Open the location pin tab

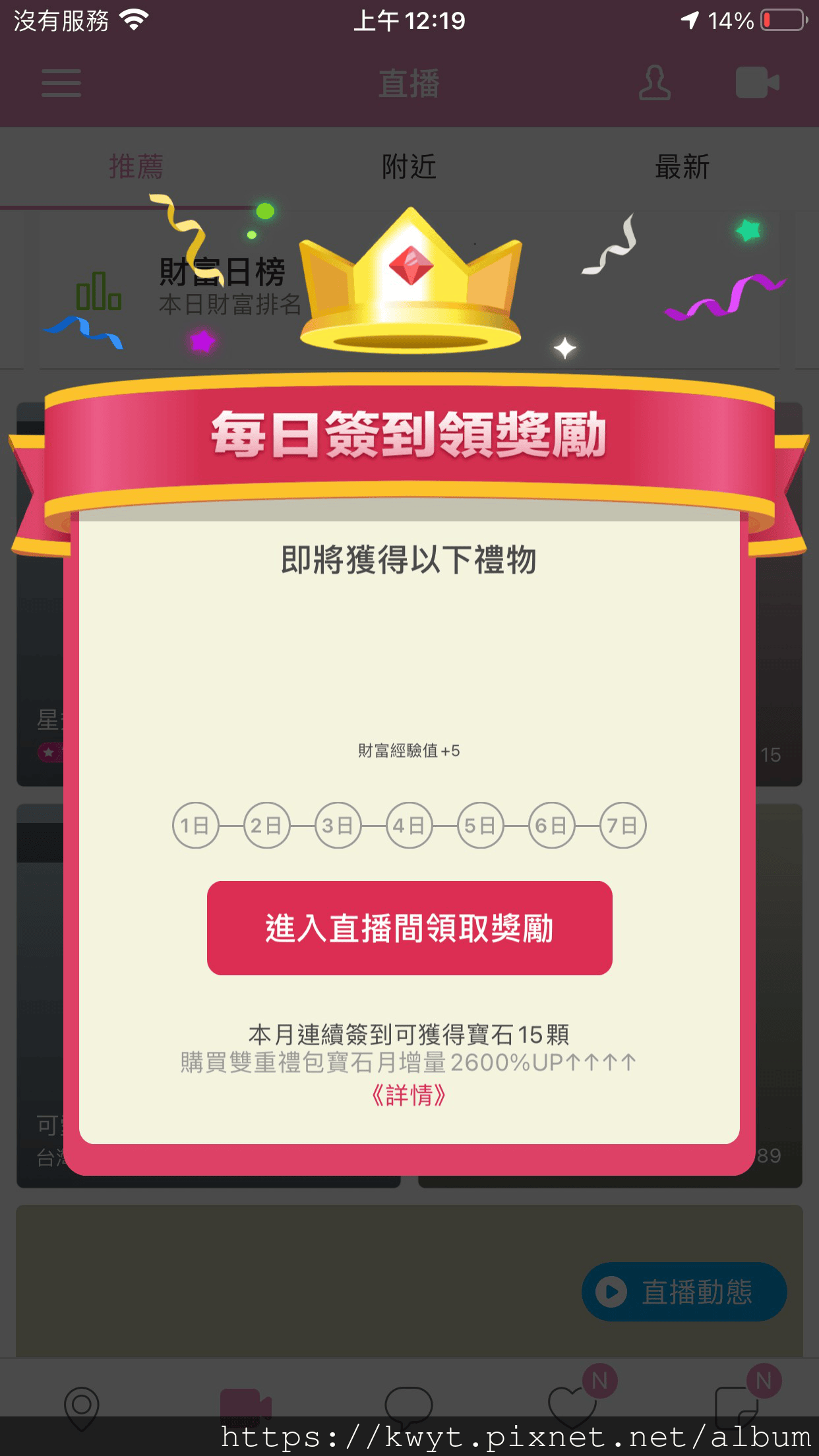pos(82,1407)
